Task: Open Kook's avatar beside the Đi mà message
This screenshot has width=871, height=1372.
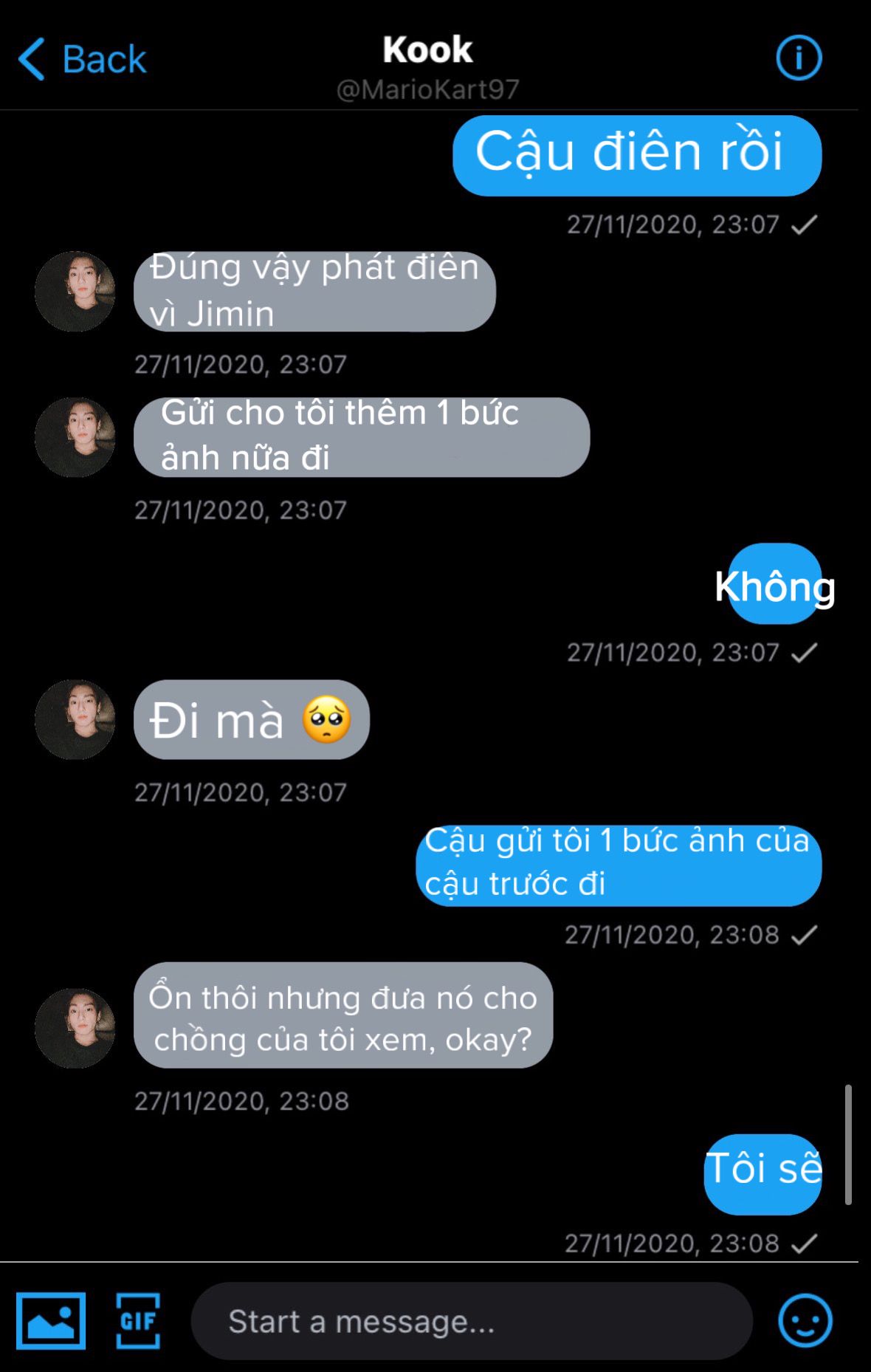Action: 75,719
